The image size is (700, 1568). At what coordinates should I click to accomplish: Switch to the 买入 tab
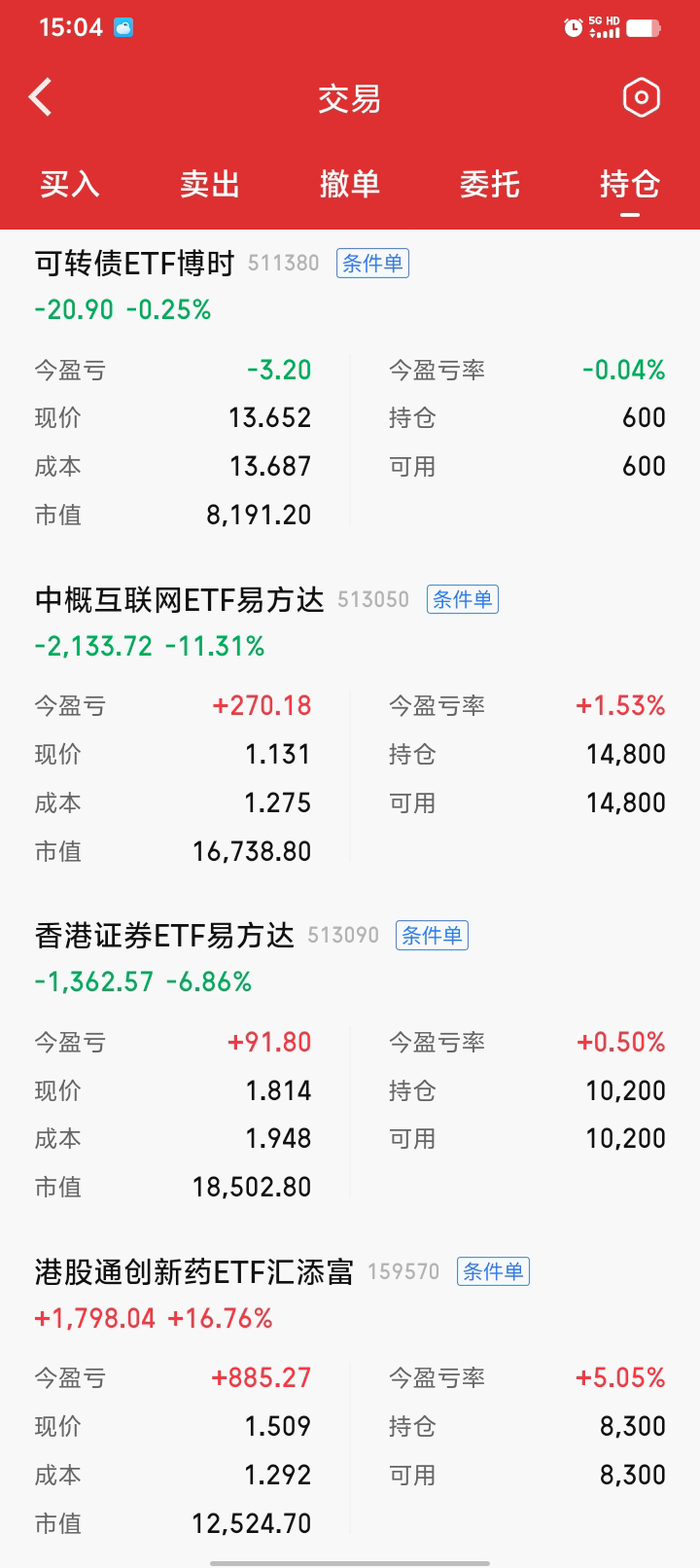70,184
